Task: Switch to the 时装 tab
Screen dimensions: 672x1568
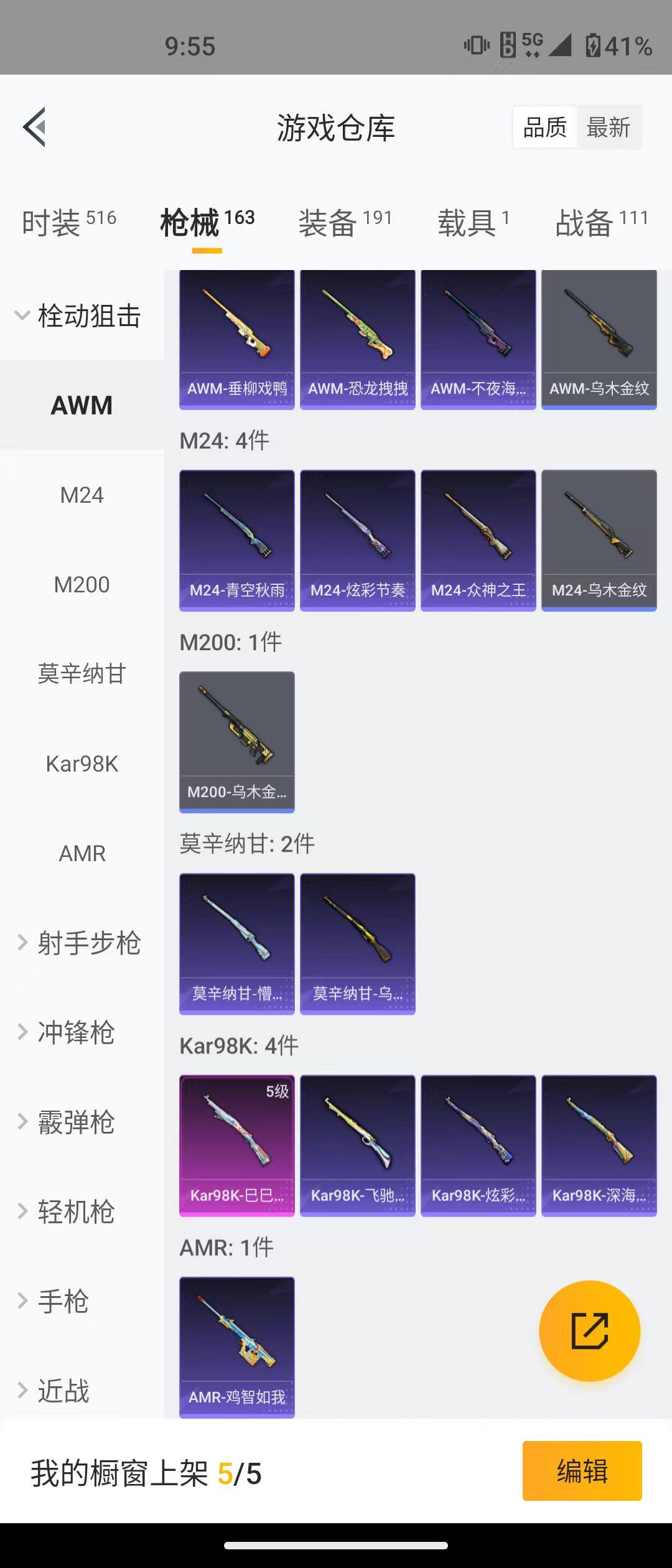Action: 68,223
